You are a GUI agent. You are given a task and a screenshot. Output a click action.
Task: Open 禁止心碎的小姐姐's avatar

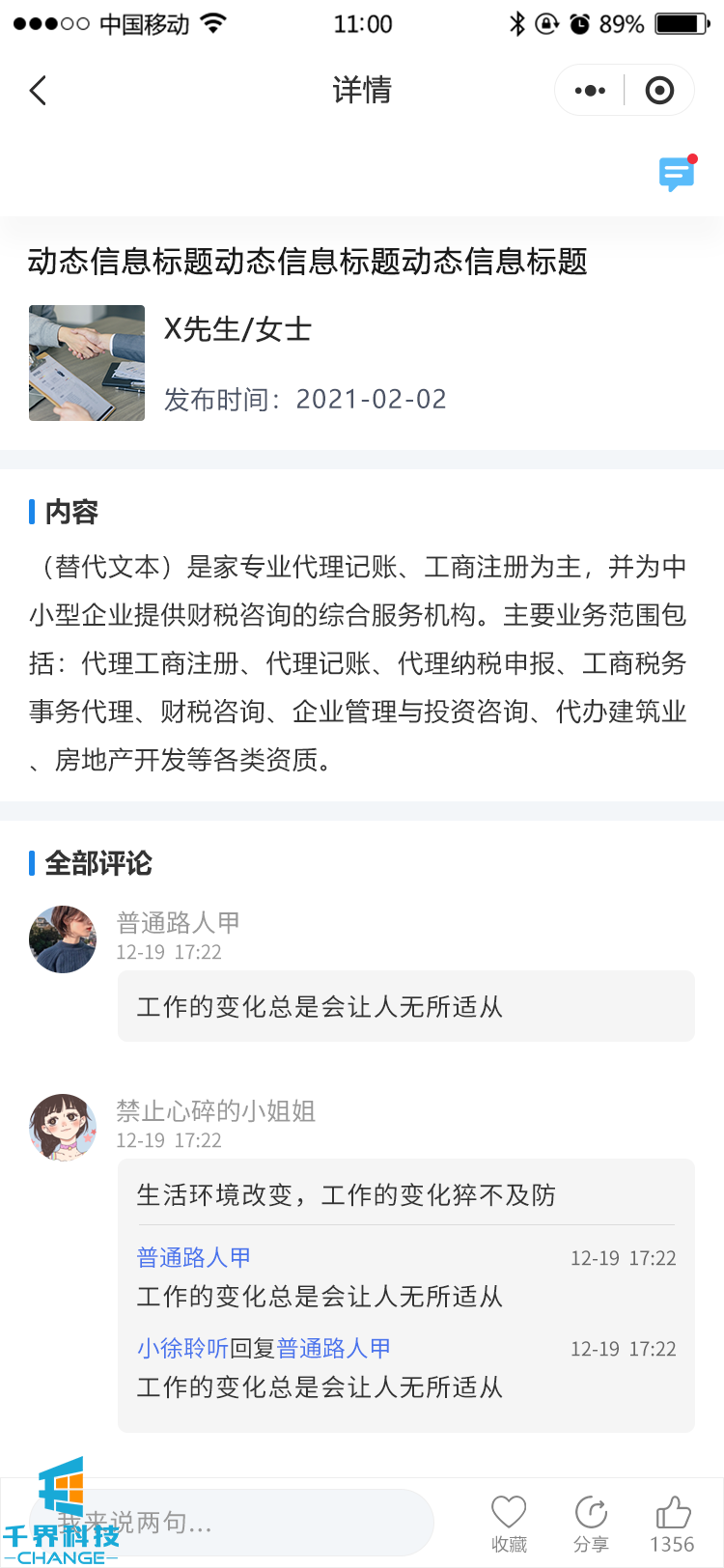pyautogui.click(x=63, y=1128)
